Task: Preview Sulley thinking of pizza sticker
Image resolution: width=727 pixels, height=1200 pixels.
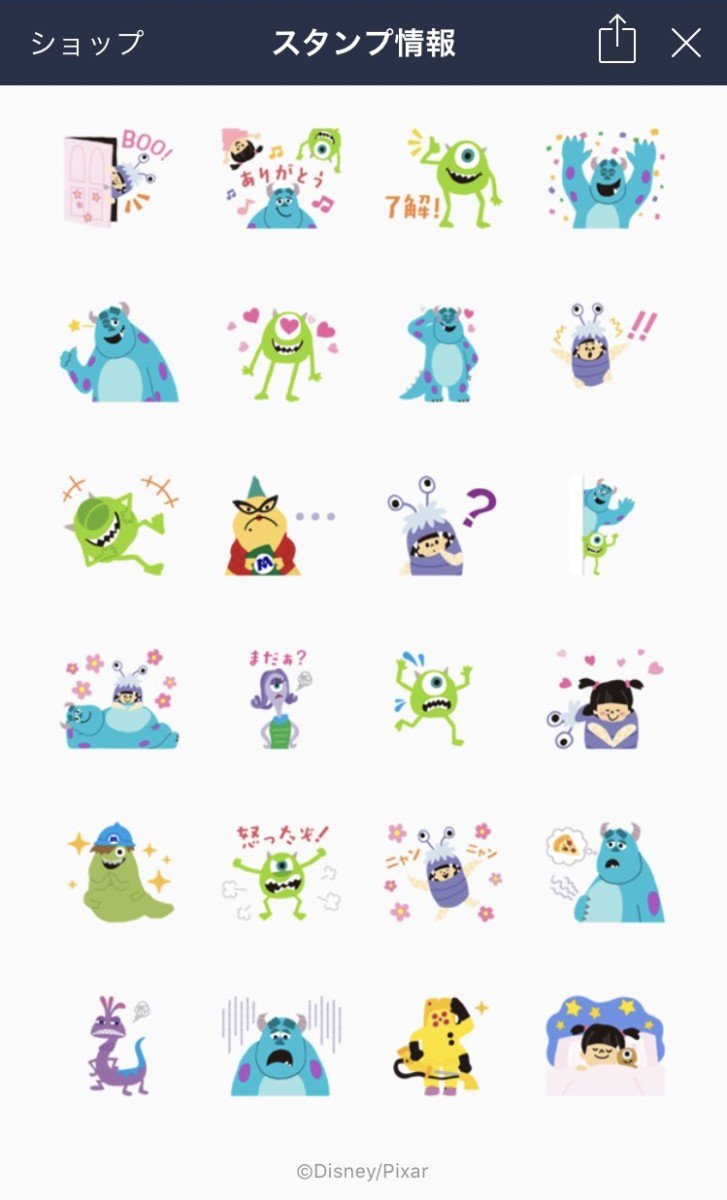Action: (605, 871)
